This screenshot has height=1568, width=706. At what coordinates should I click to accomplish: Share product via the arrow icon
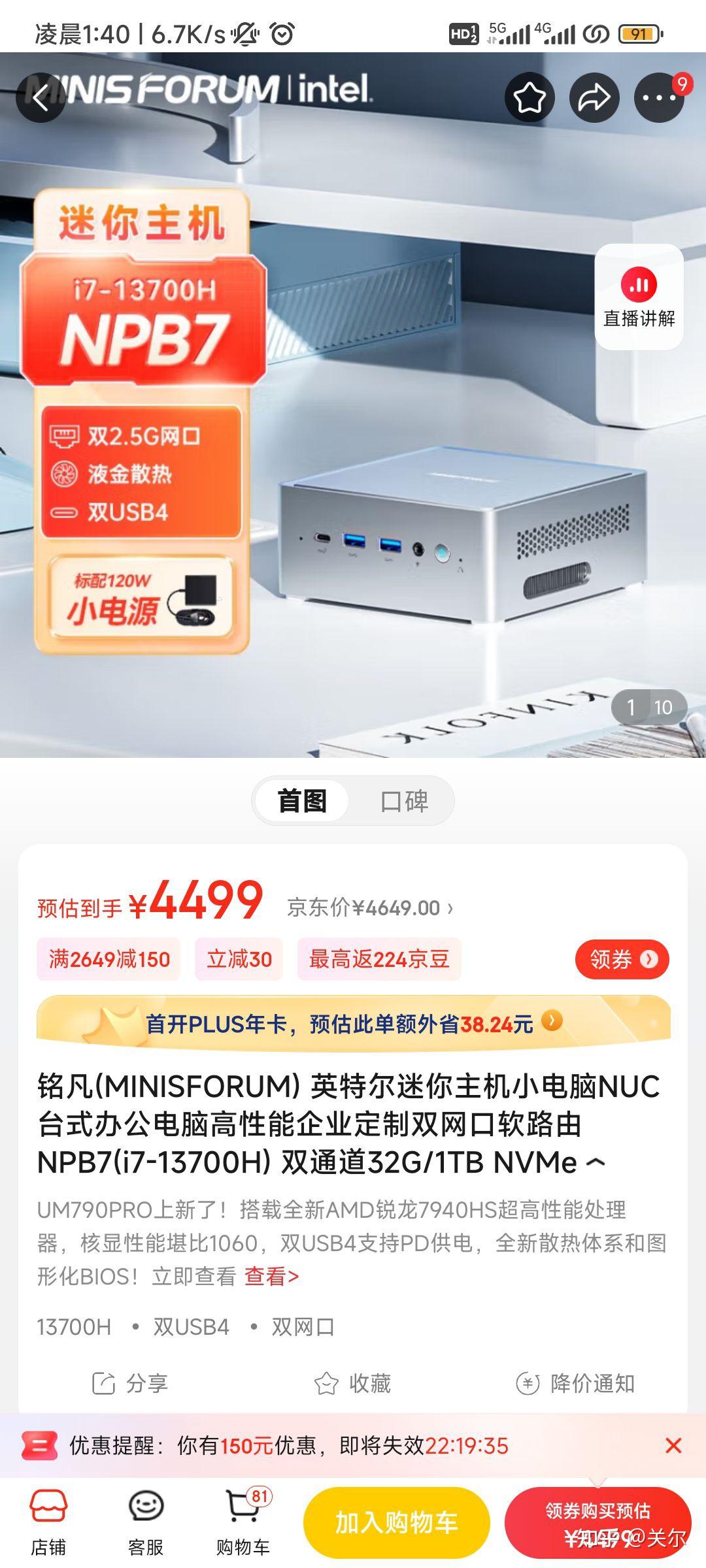click(x=594, y=98)
